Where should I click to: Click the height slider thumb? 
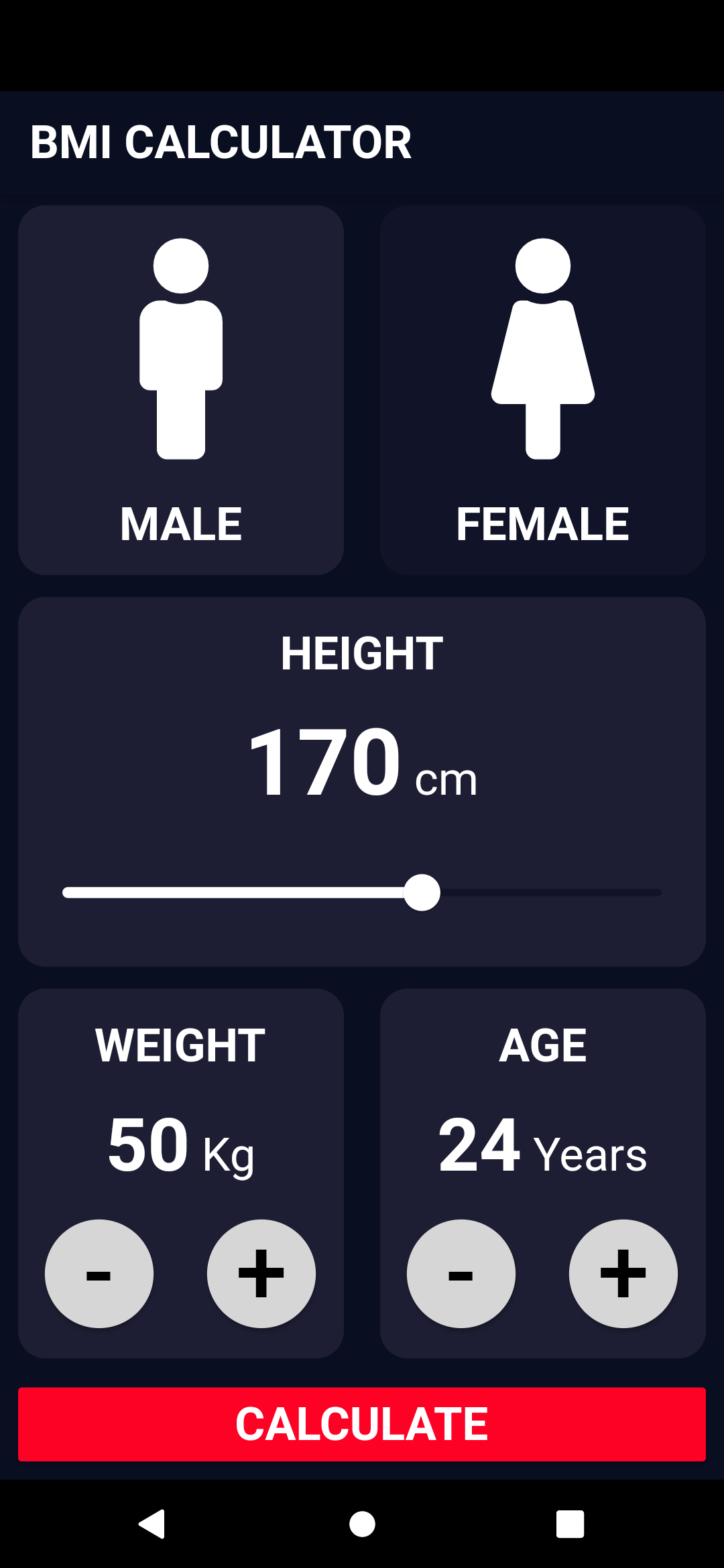pyautogui.click(x=422, y=891)
